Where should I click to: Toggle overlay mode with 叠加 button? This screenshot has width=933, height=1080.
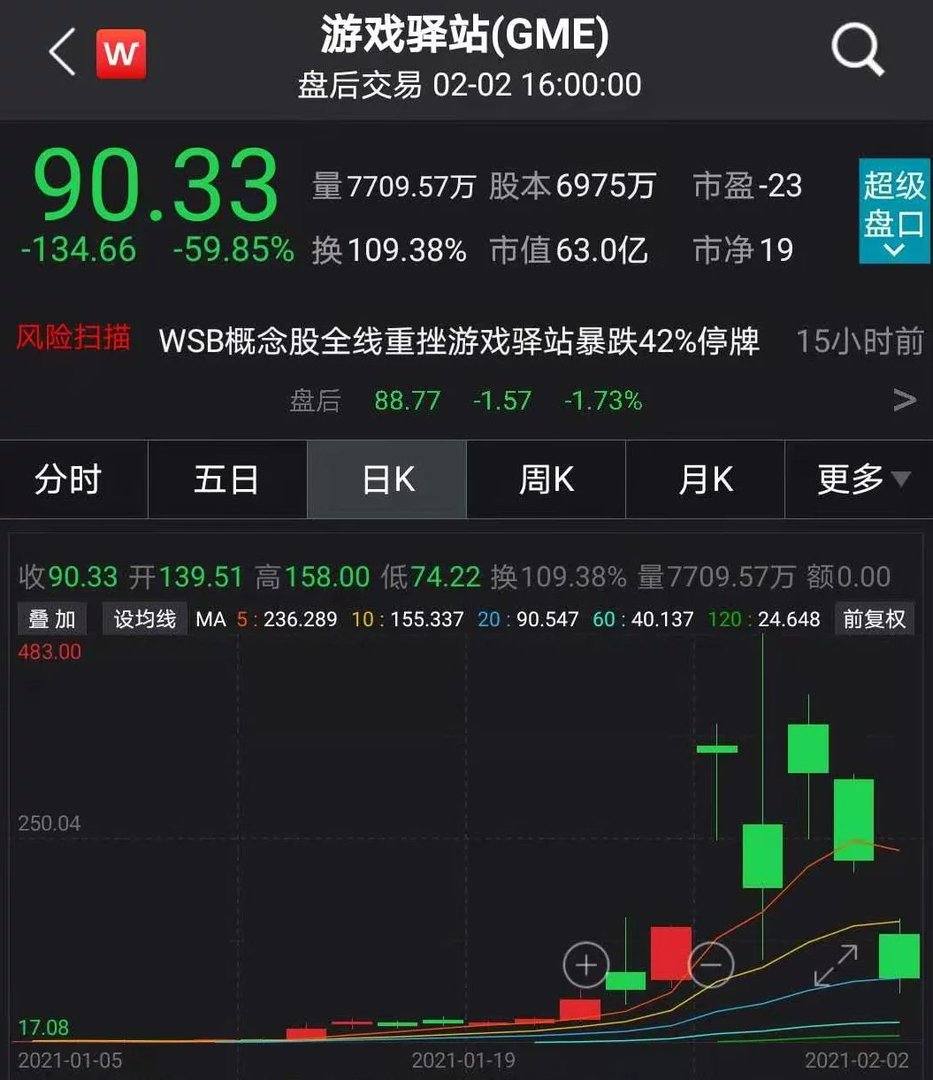pyautogui.click(x=52, y=619)
